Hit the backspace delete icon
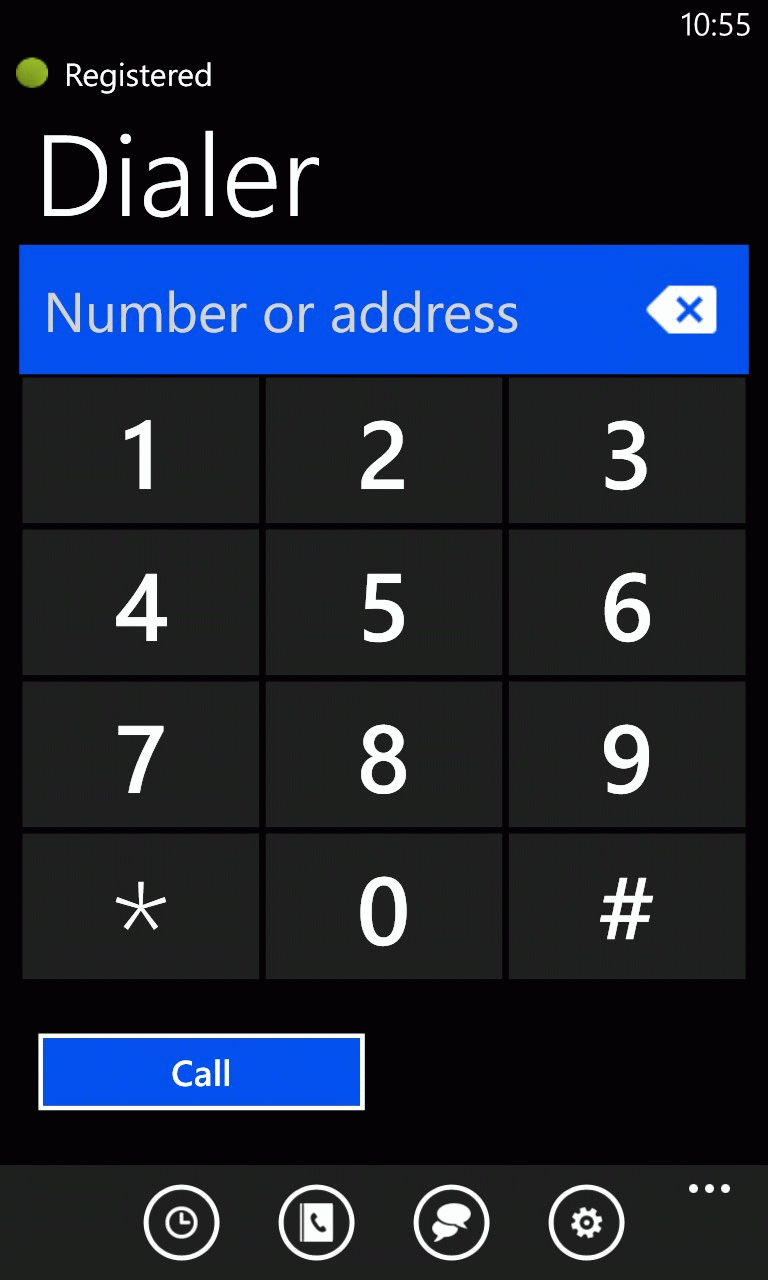This screenshot has width=768, height=1280. pos(682,310)
